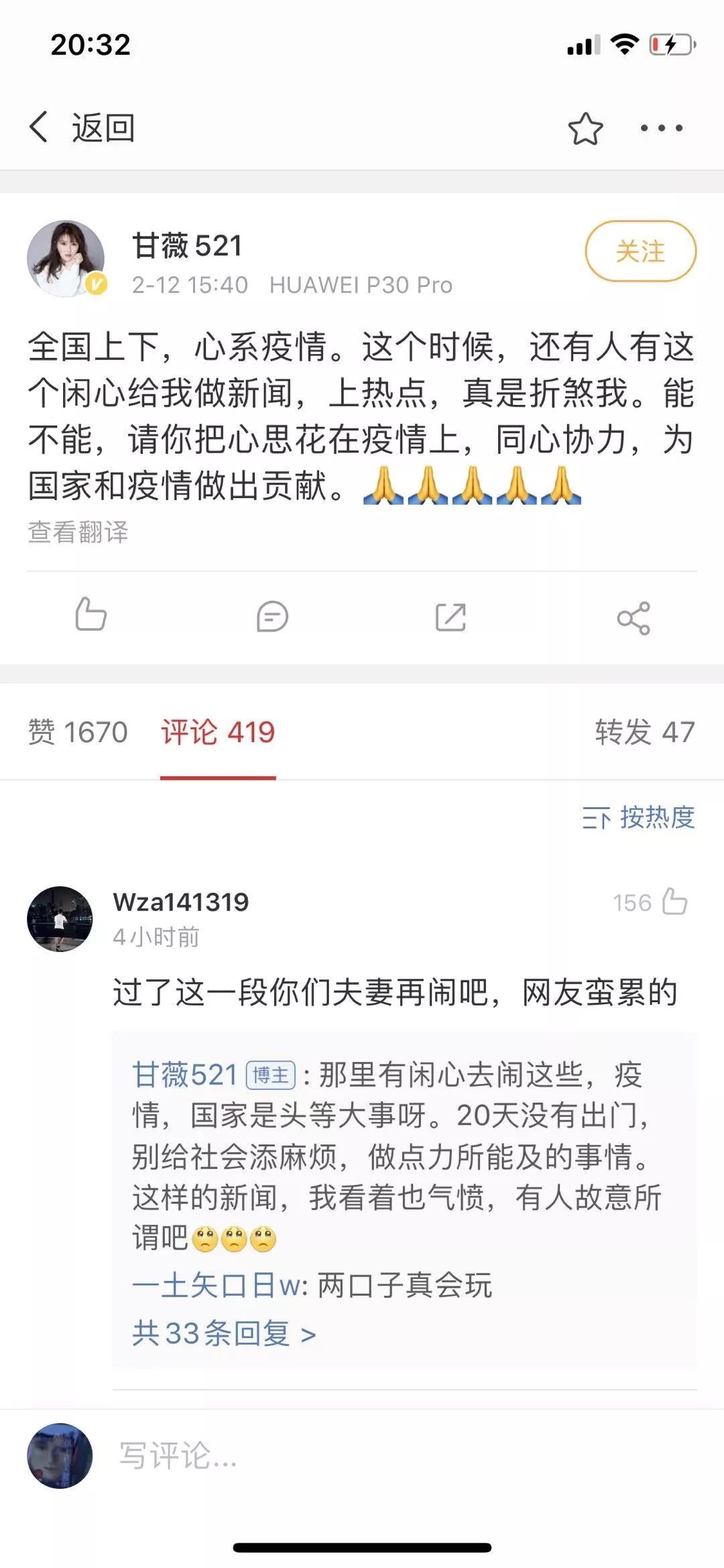Open the three-dot overflow menu
Image resolution: width=724 pixels, height=1568 pixels.
[x=661, y=128]
